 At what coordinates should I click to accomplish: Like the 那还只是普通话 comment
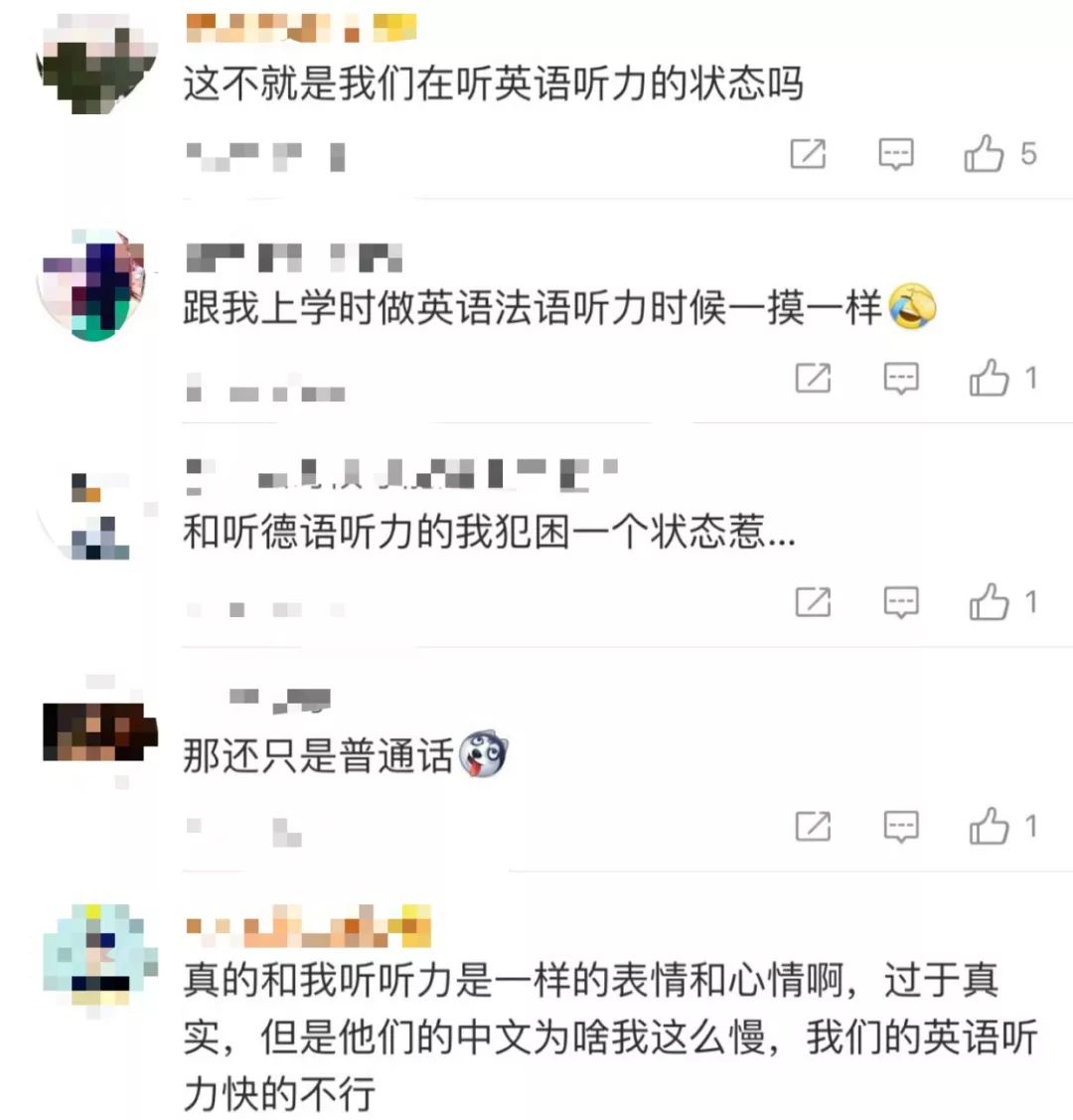pyautogui.click(x=990, y=826)
